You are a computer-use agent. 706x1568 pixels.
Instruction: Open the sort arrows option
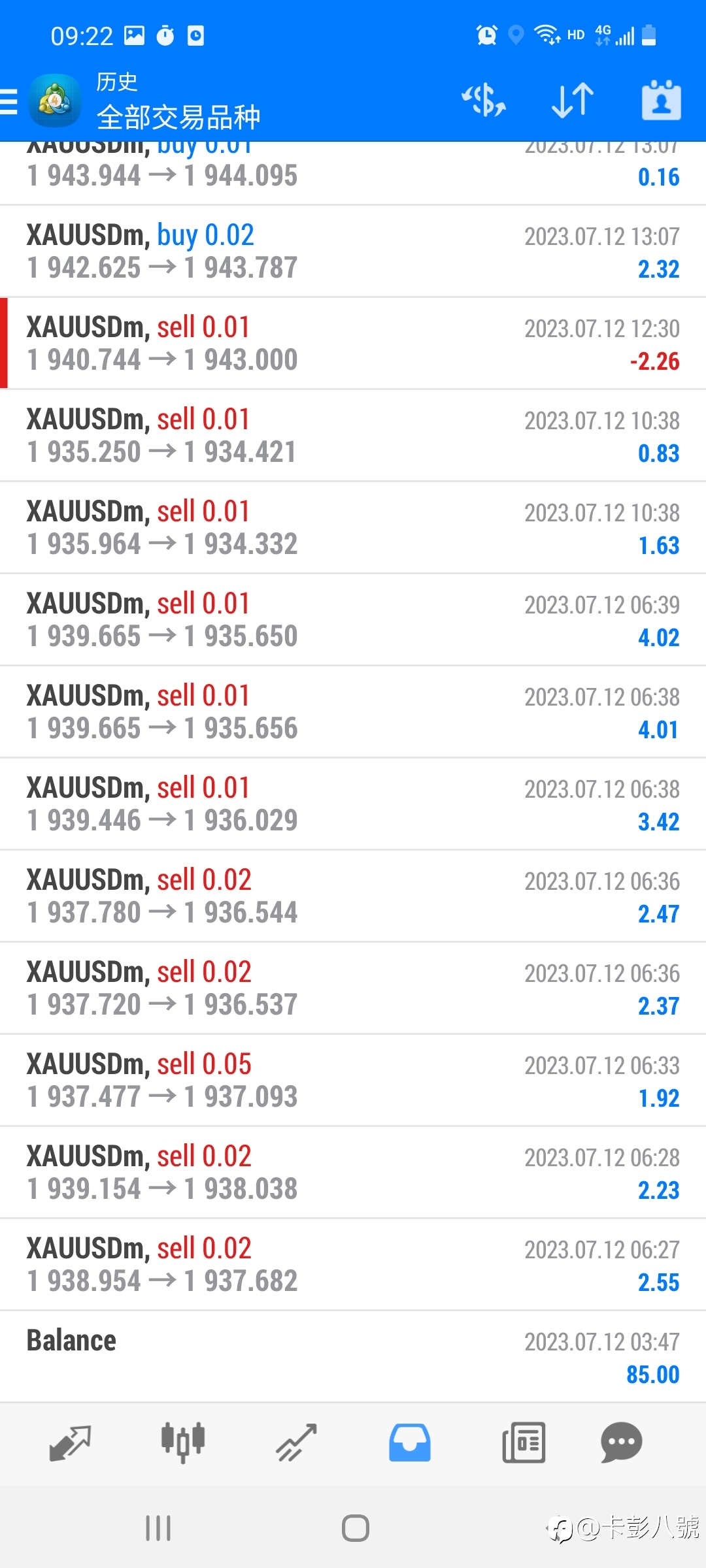tap(573, 101)
